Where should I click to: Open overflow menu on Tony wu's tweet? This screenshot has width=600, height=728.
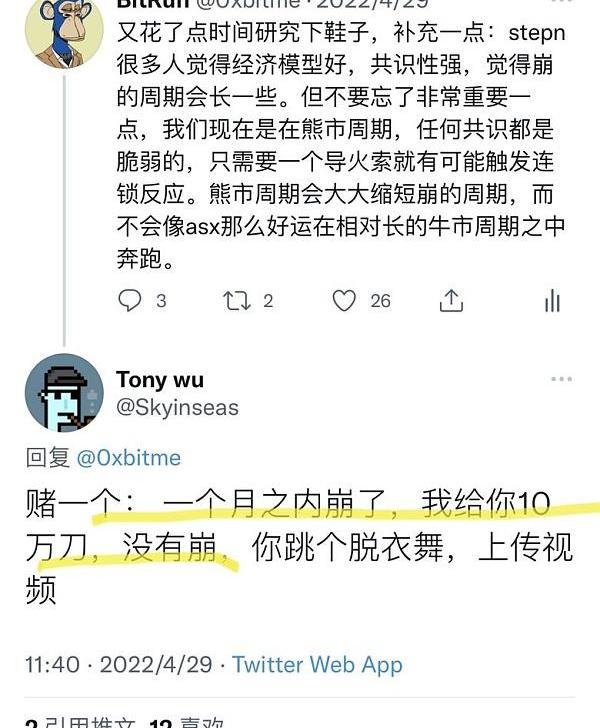pyautogui.click(x=562, y=379)
